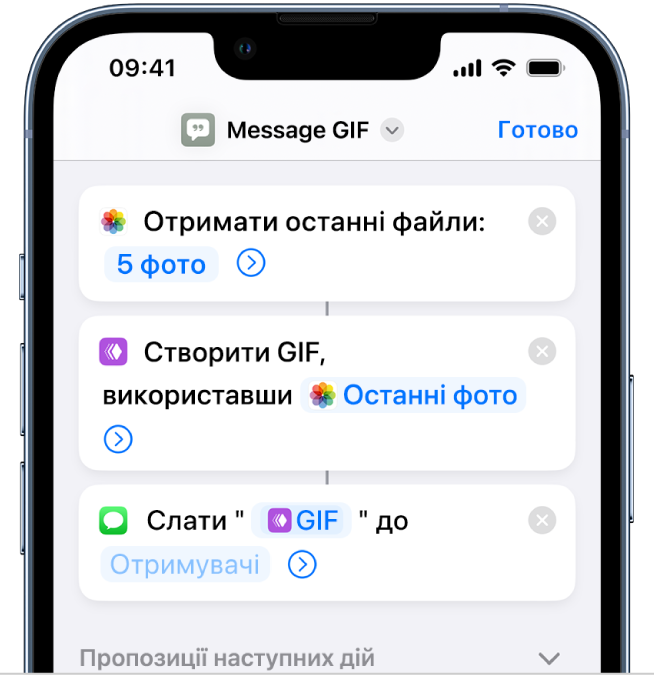
Task: Collapse Пропозиції наступних дій section
Action: click(548, 658)
